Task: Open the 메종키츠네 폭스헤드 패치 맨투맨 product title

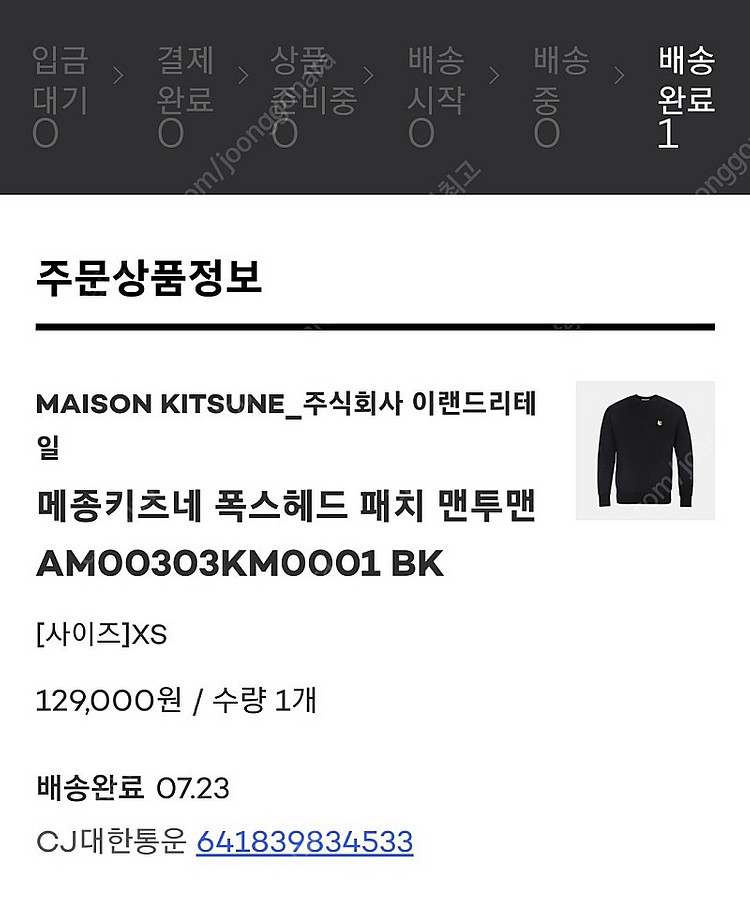Action: pyautogui.click(x=286, y=508)
